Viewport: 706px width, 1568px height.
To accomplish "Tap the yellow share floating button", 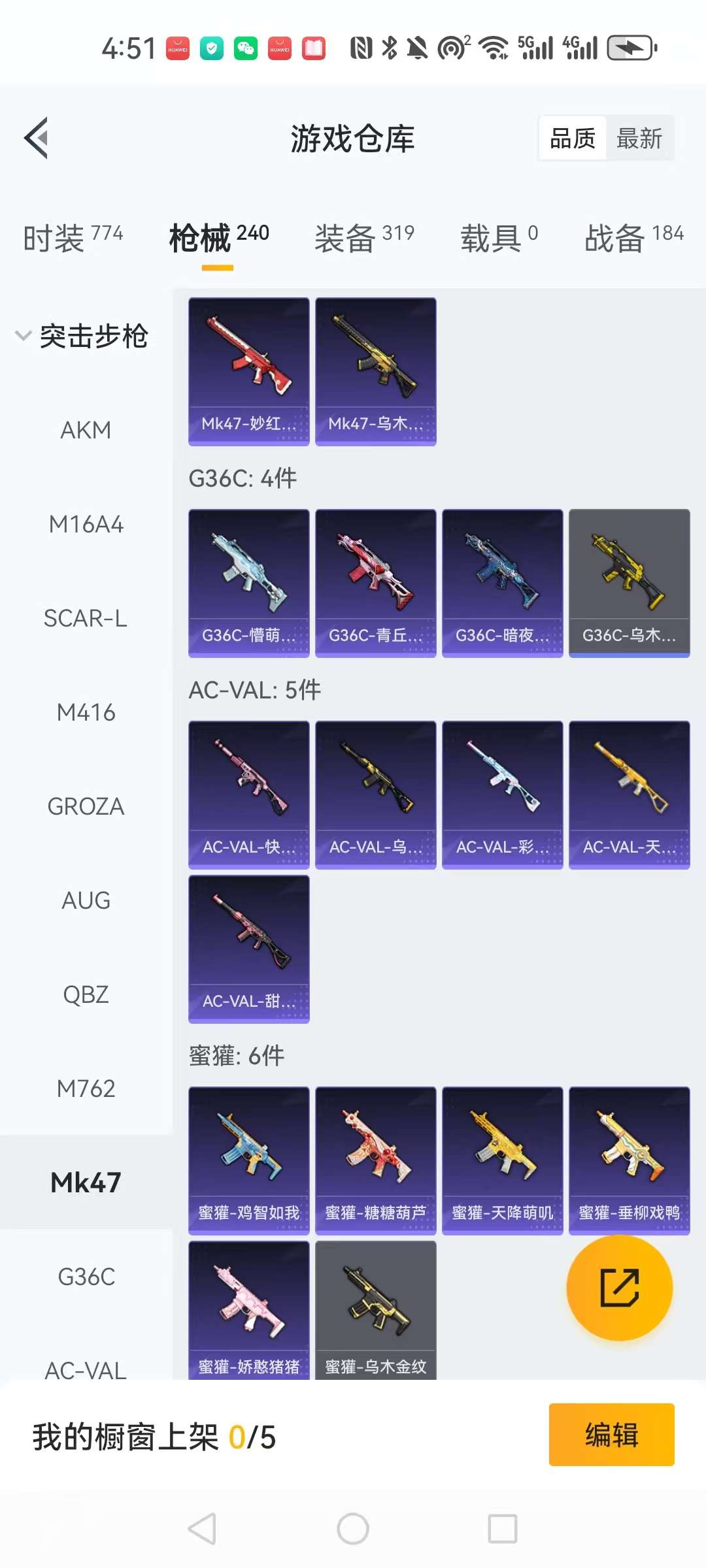I will [x=619, y=1288].
